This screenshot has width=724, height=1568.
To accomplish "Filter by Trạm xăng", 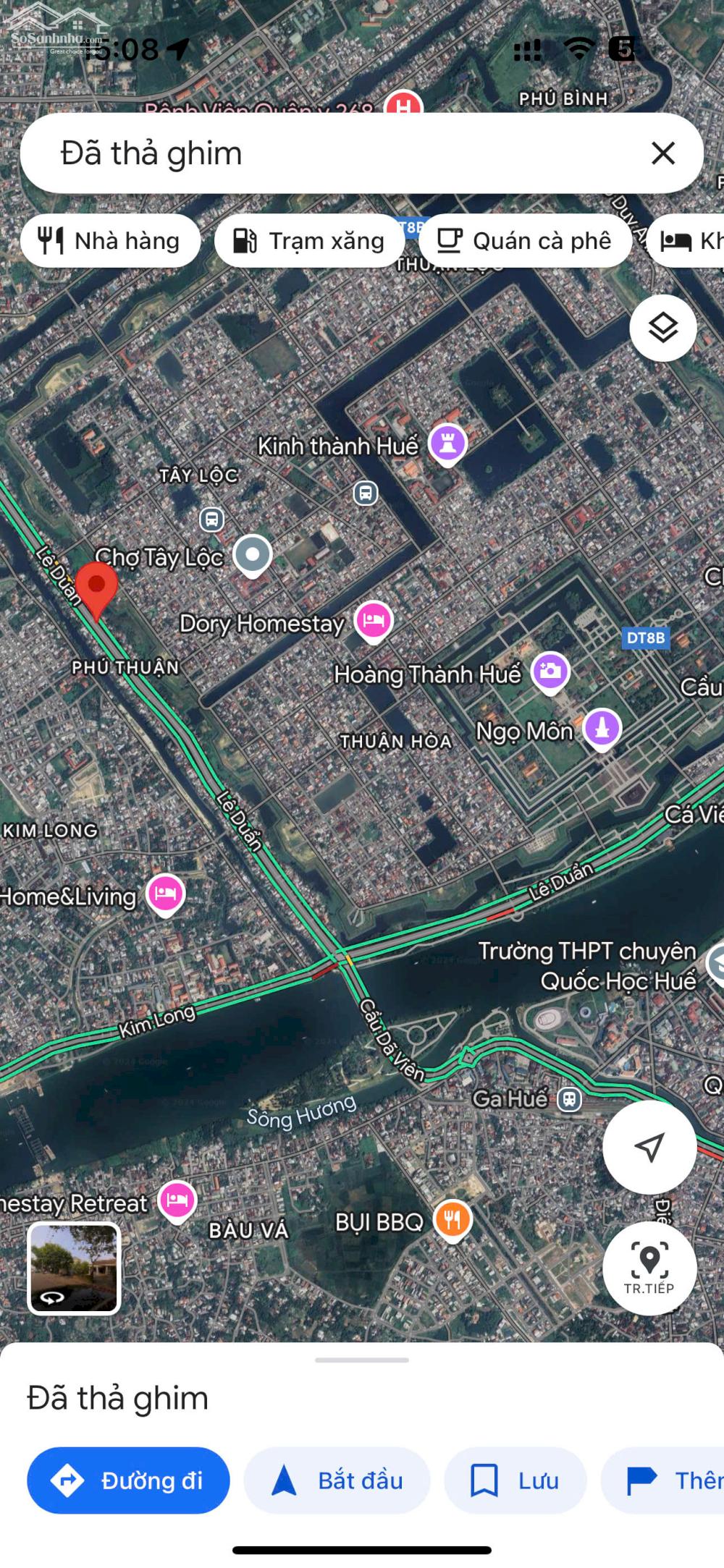I will pyautogui.click(x=309, y=241).
